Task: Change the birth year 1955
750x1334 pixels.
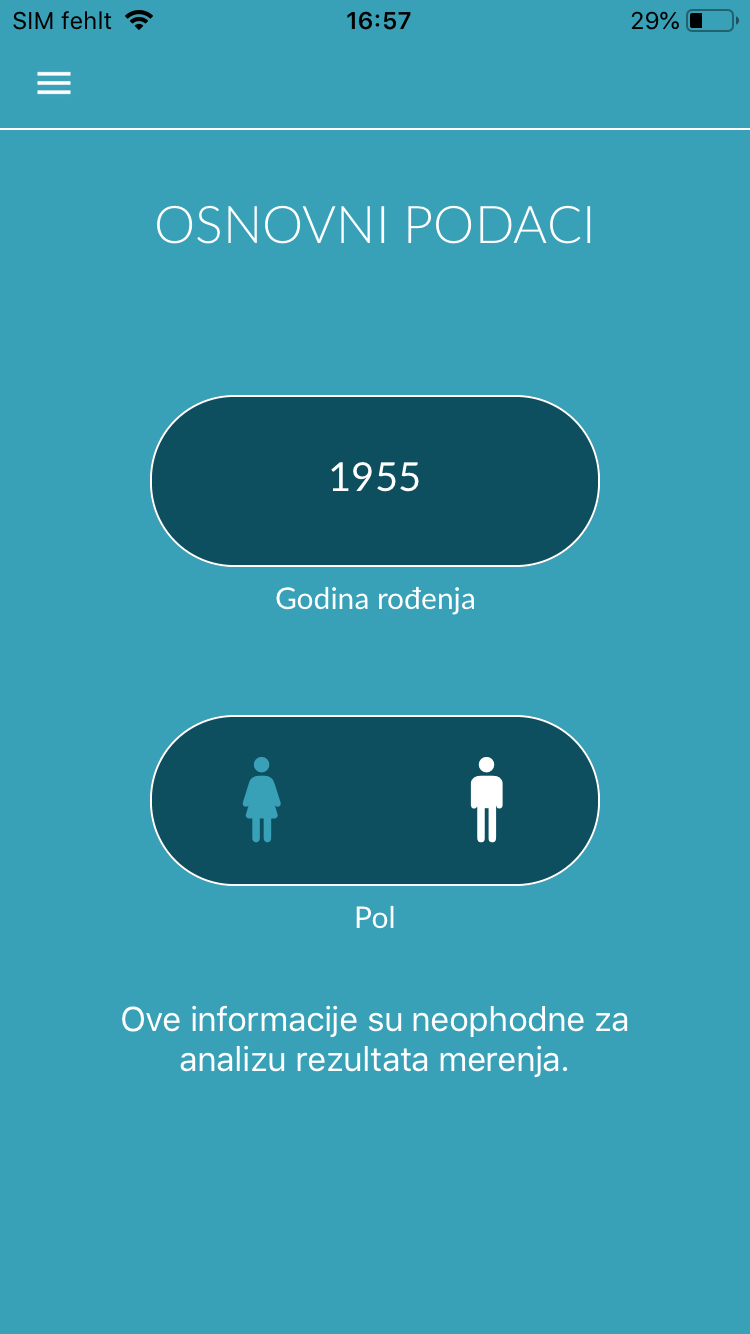Action: [375, 481]
